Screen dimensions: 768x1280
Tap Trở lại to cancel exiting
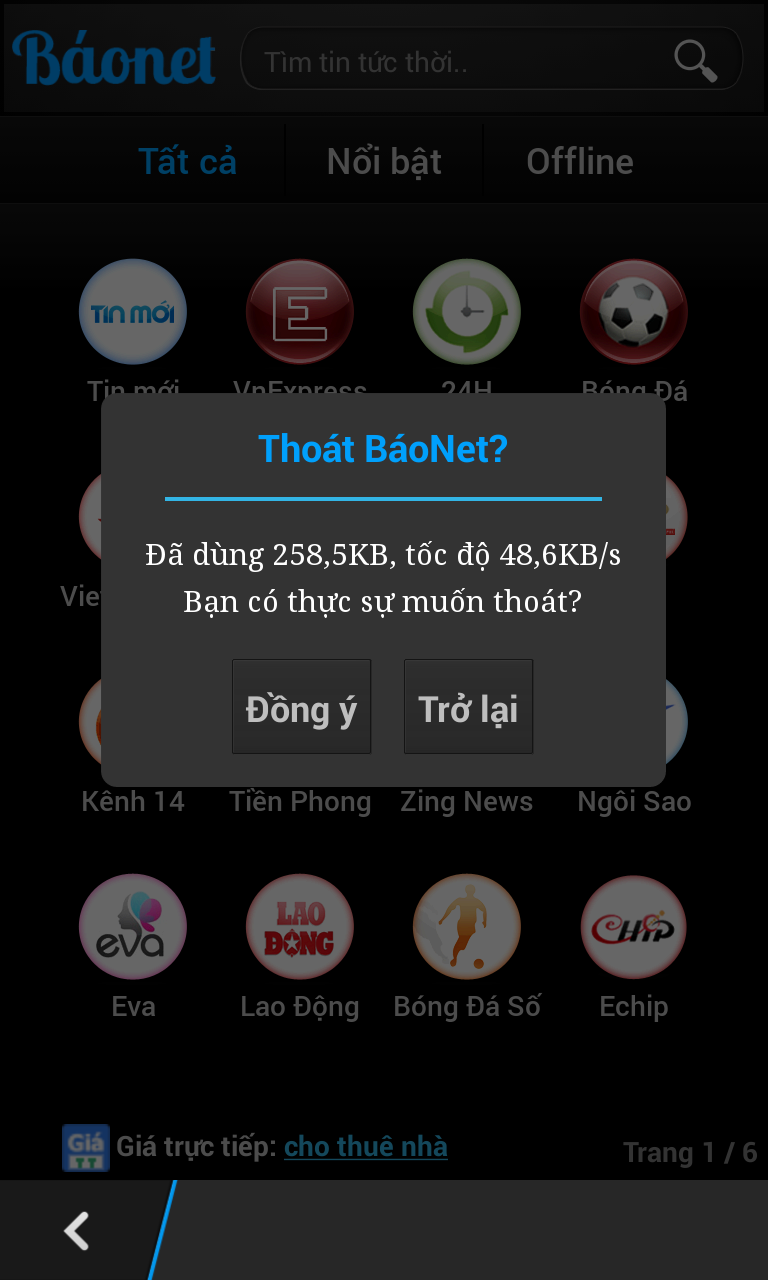click(468, 706)
